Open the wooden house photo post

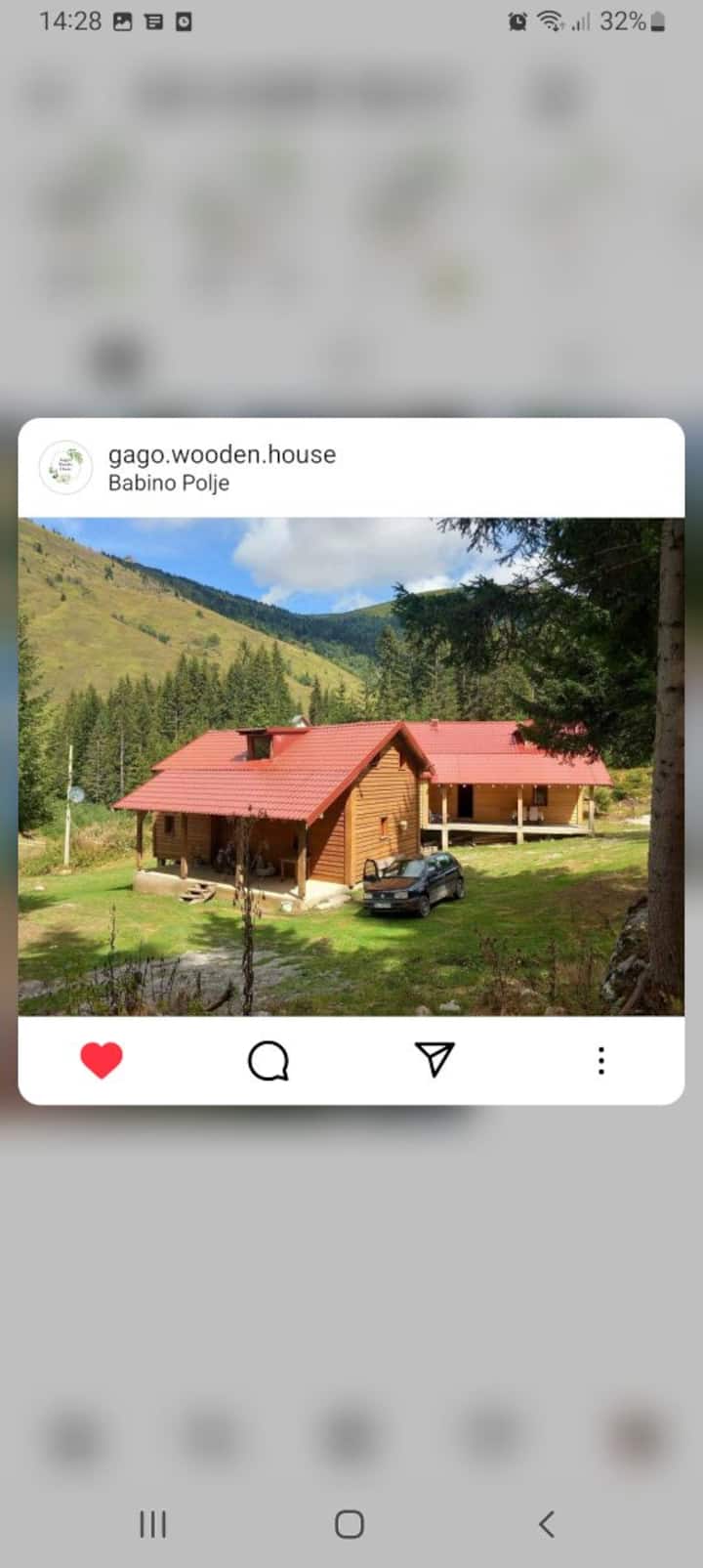(x=351, y=767)
